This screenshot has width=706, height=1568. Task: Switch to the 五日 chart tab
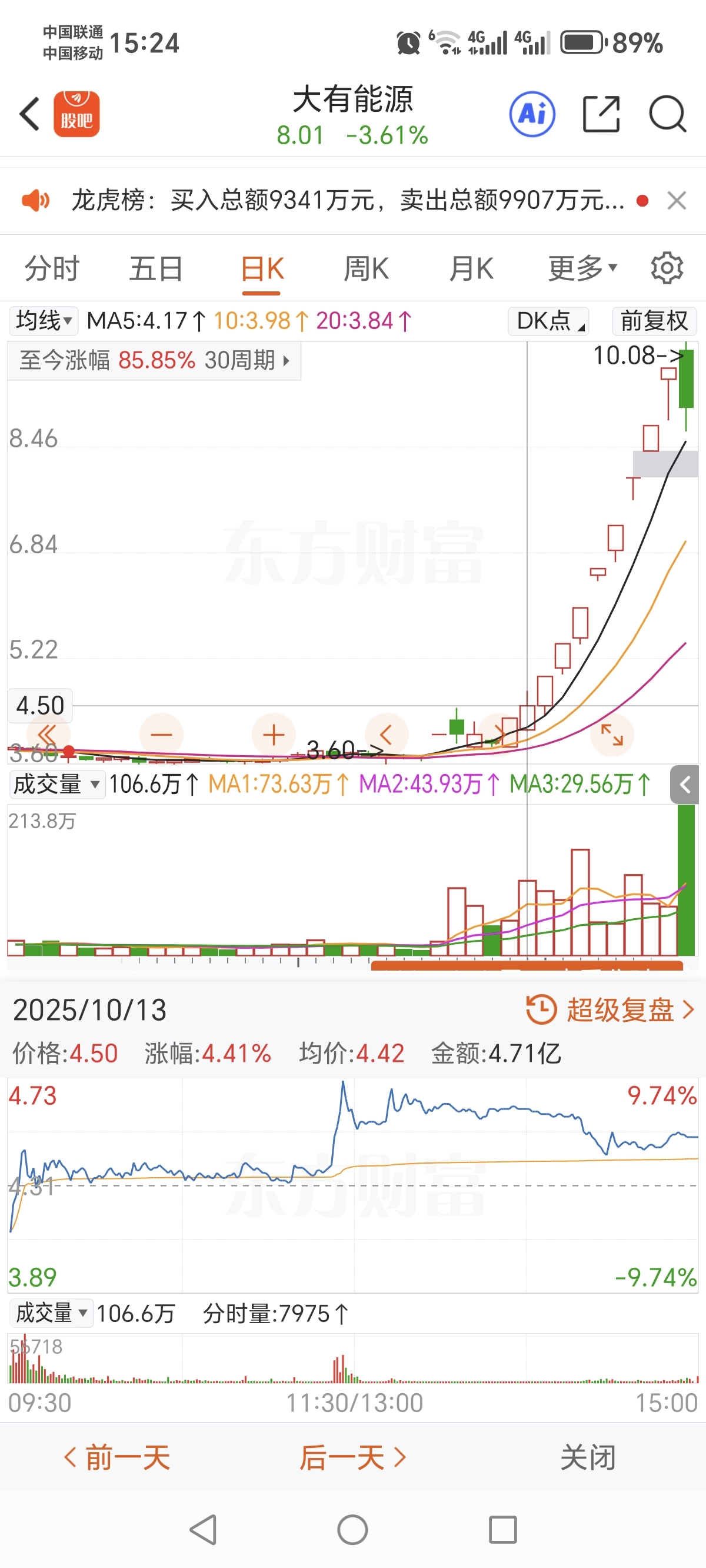click(156, 268)
